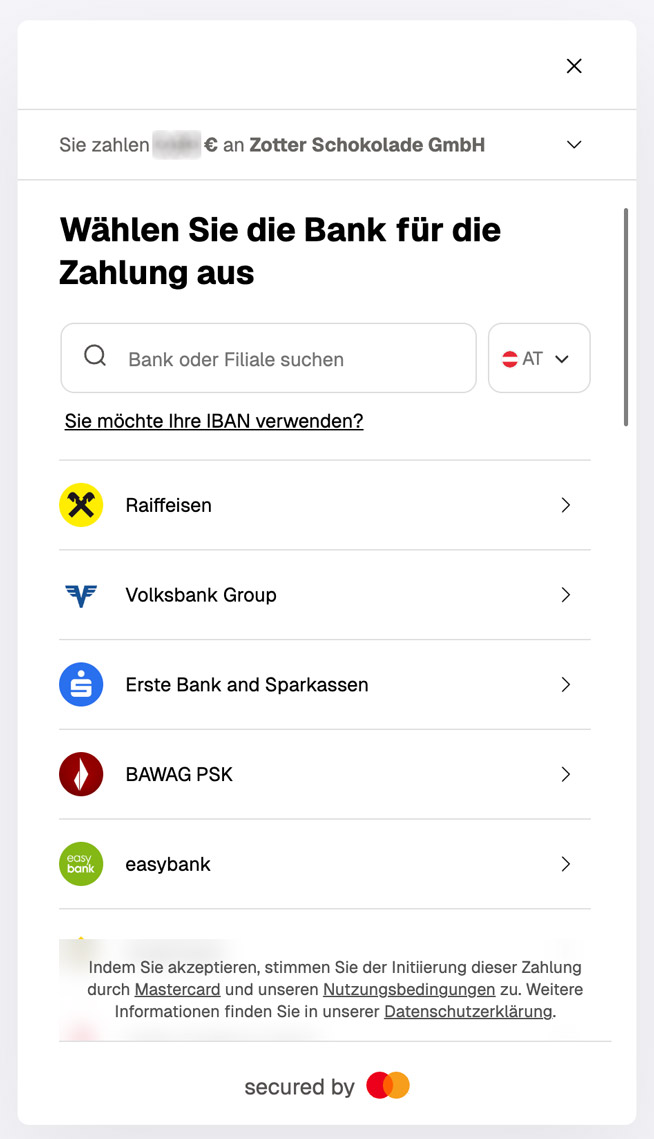
Task: Open the Datenschutzerklärung privacy policy
Action: (468, 1012)
